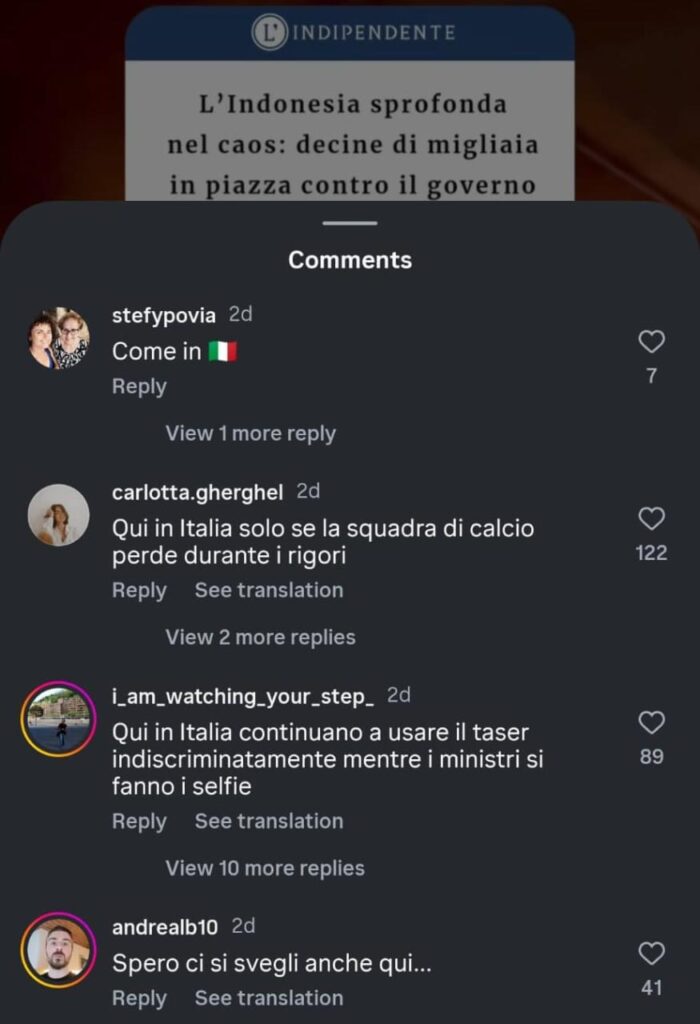Expand View 2 more replies
The height and width of the screenshot is (1024, 700).
pyautogui.click(x=260, y=637)
